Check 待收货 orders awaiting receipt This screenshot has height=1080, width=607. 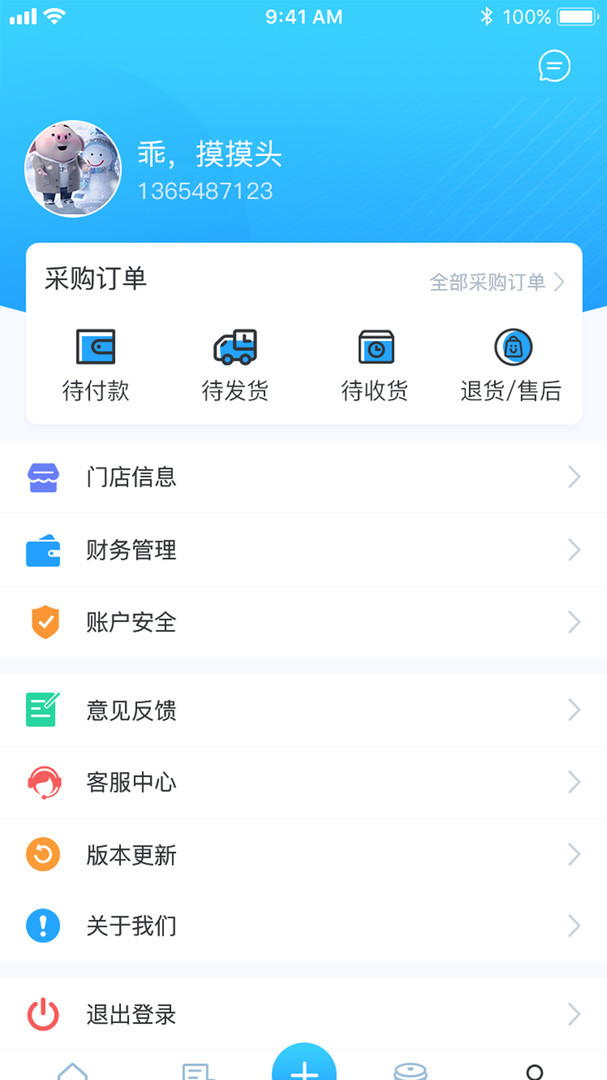tap(375, 365)
